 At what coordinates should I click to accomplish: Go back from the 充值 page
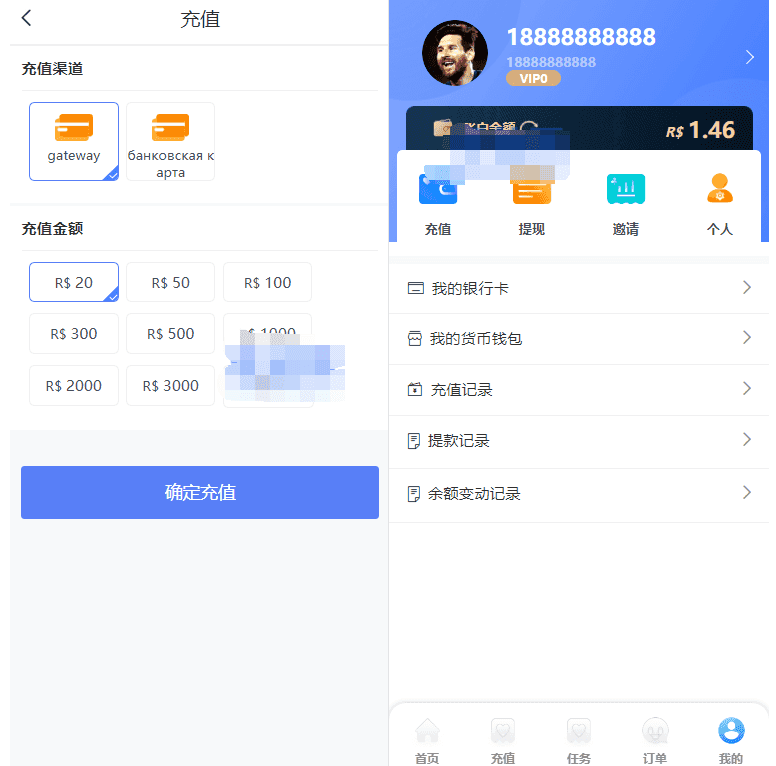click(27, 18)
